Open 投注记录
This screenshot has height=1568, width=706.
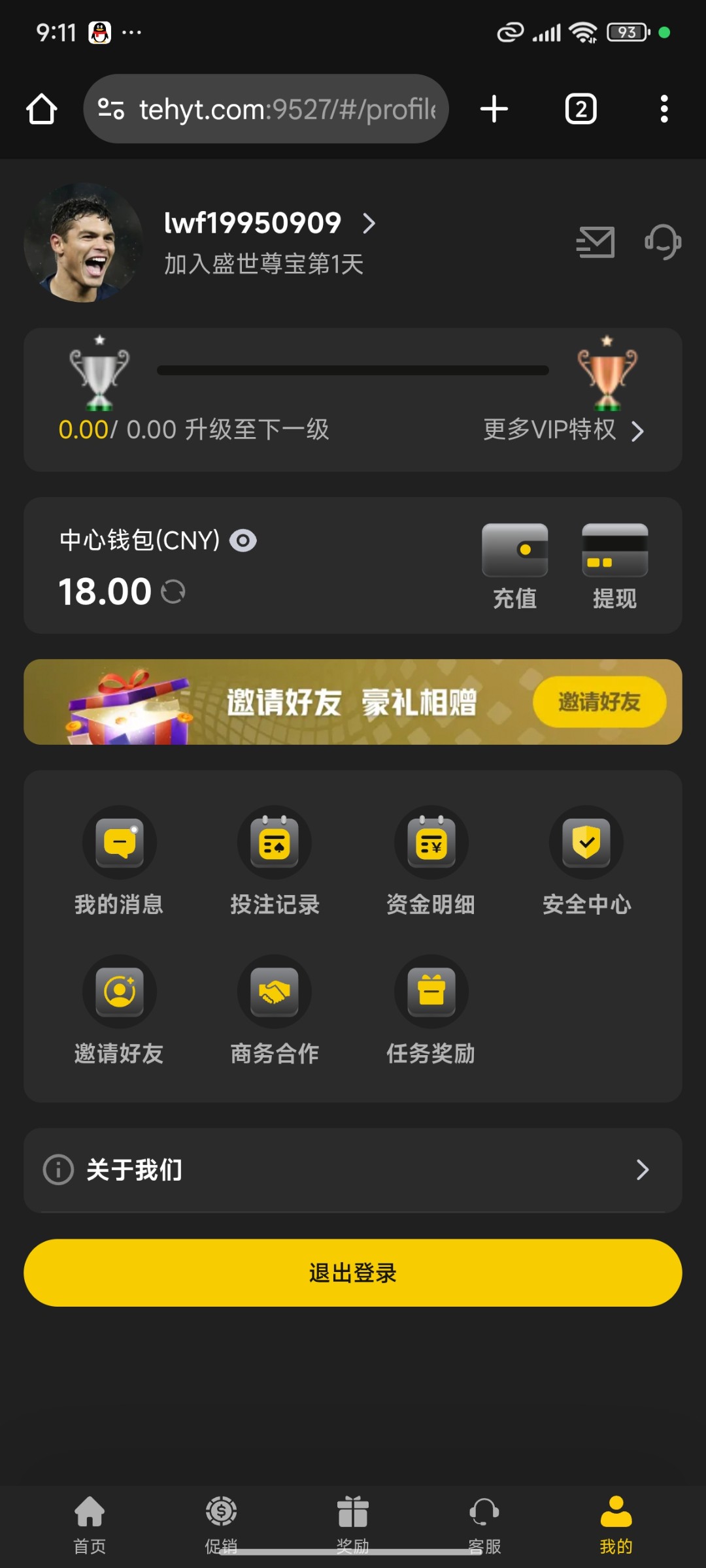click(x=275, y=859)
